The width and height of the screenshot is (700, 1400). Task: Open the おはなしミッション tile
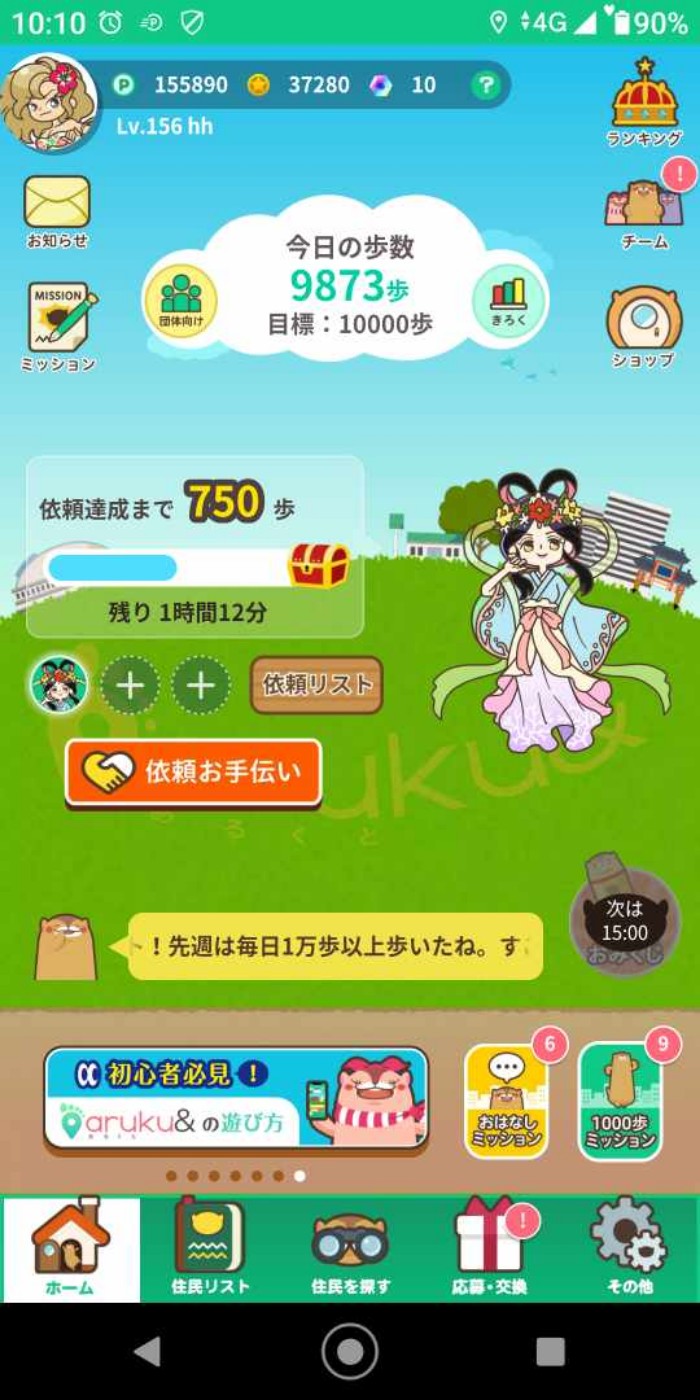[507, 1102]
